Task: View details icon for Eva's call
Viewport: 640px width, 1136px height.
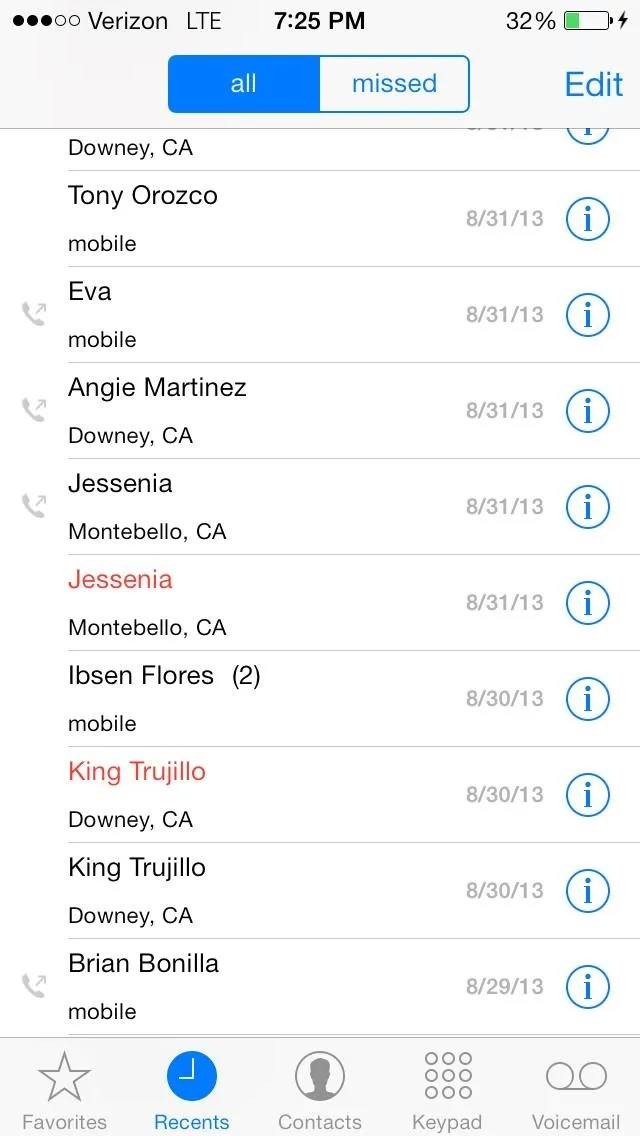Action: [x=588, y=315]
